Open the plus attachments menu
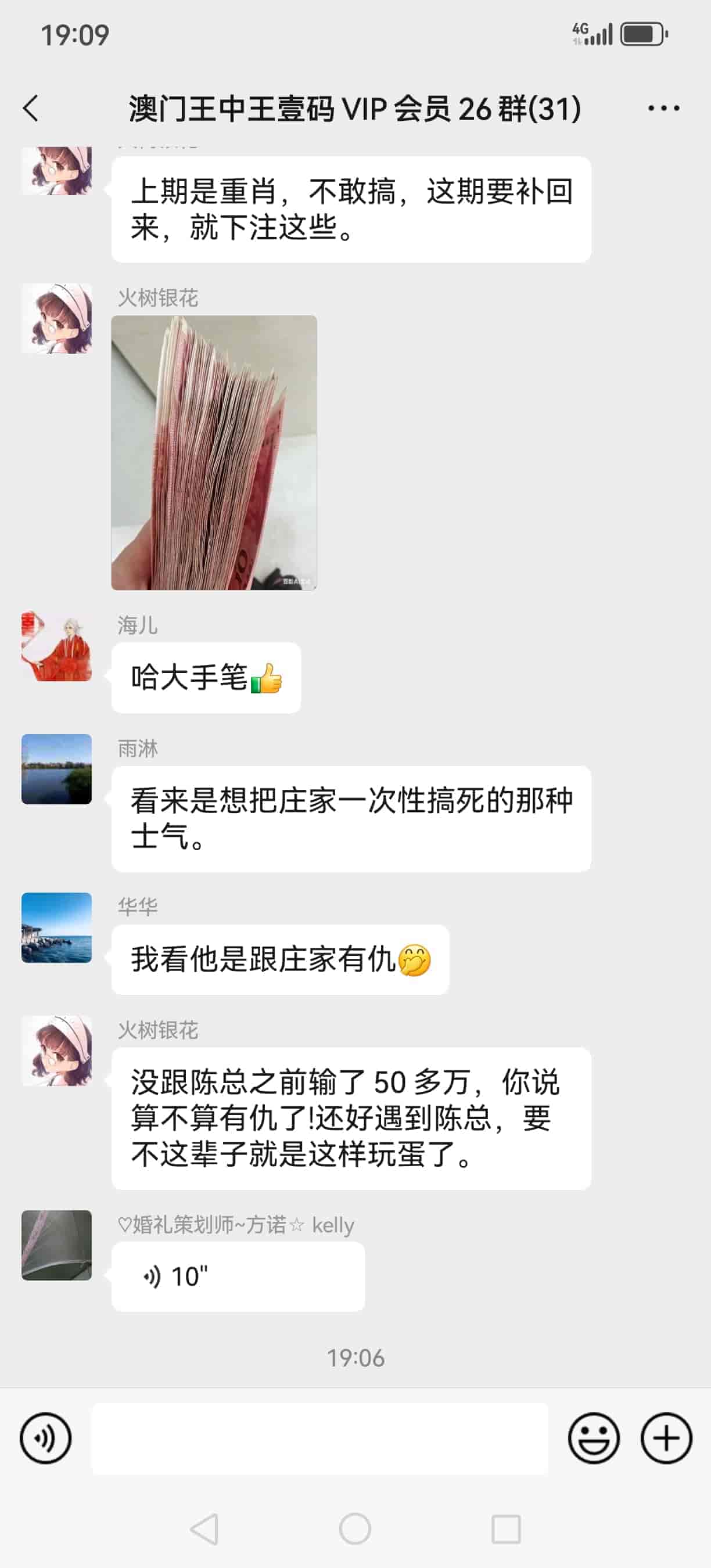Image resolution: width=711 pixels, height=1568 pixels. [666, 1438]
